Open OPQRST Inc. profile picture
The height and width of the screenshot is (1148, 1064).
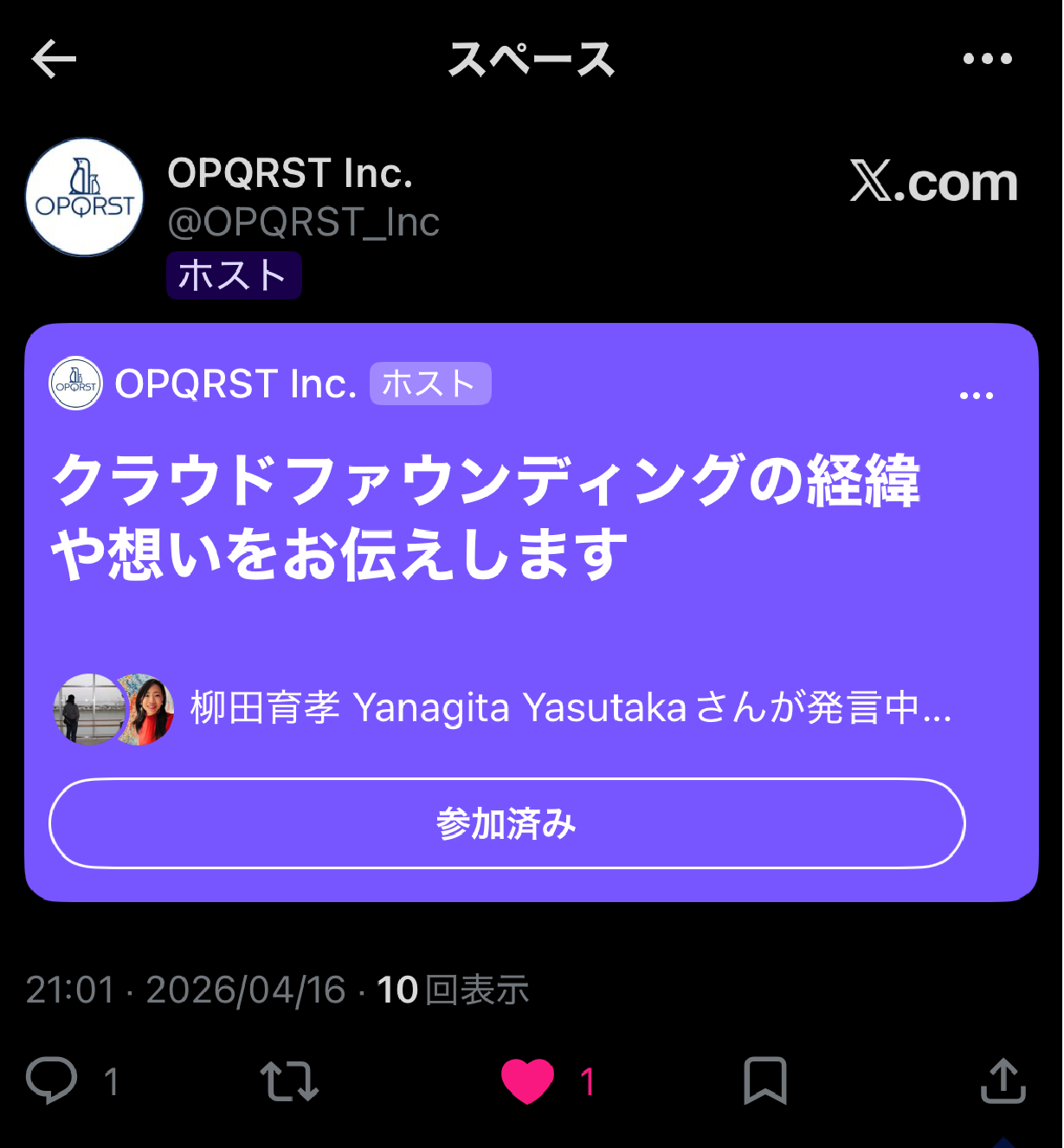coord(85,197)
